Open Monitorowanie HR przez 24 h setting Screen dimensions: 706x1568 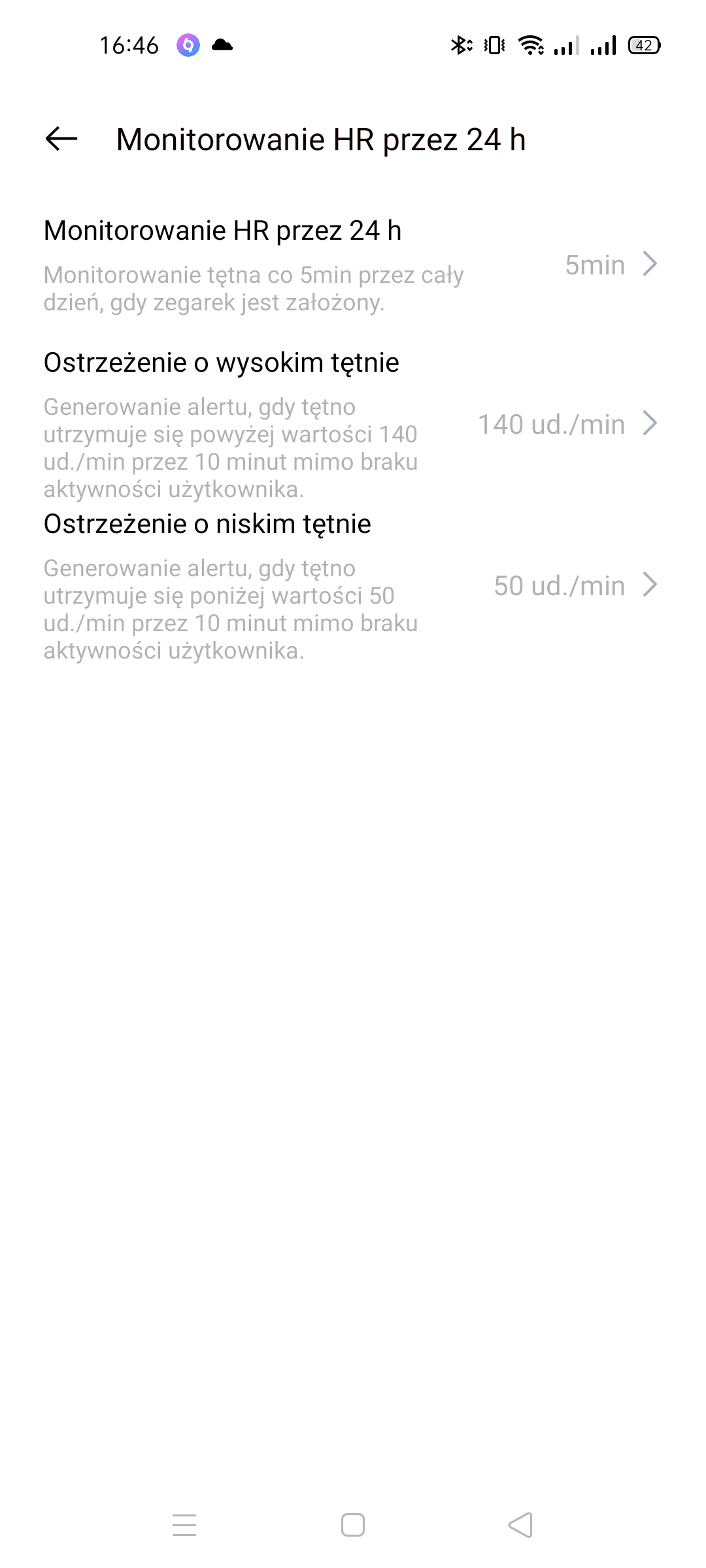coord(353,265)
